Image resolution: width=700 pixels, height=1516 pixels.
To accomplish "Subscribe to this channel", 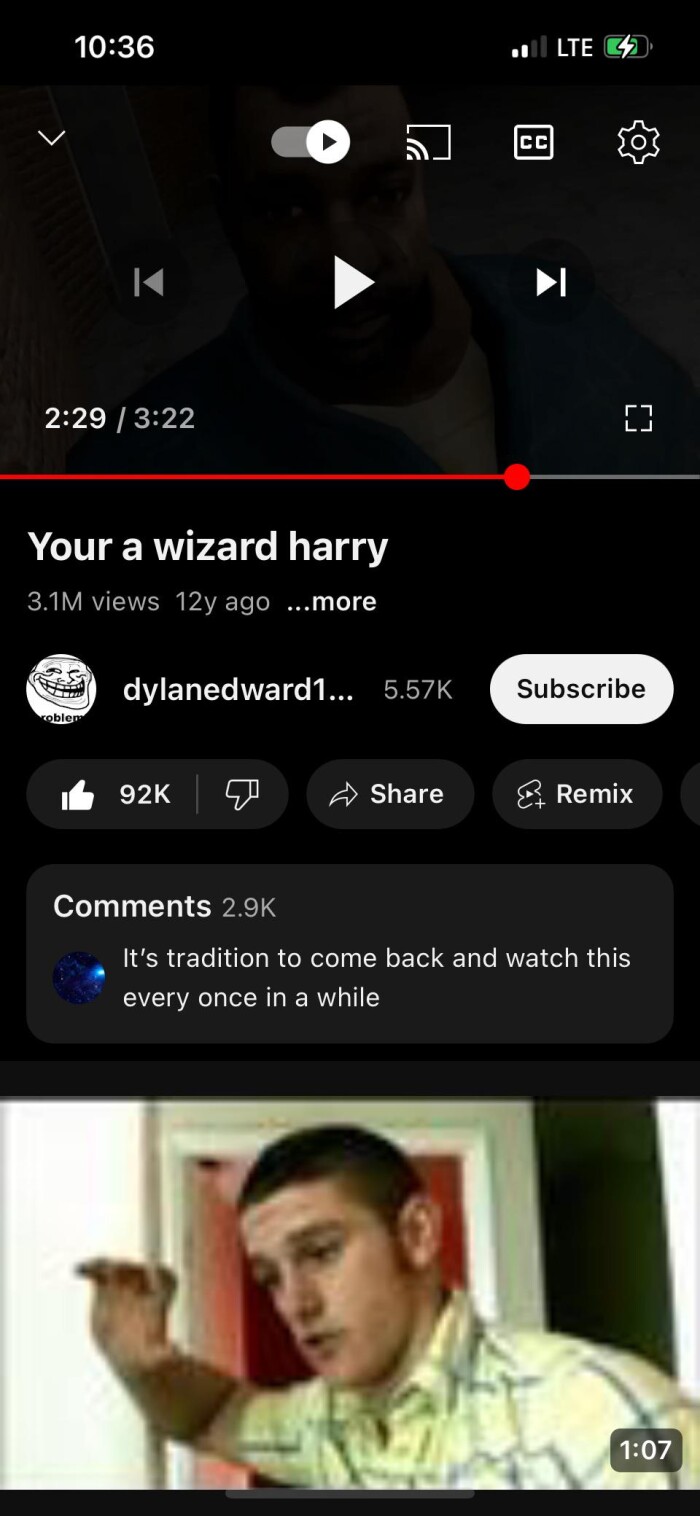I will (581, 689).
